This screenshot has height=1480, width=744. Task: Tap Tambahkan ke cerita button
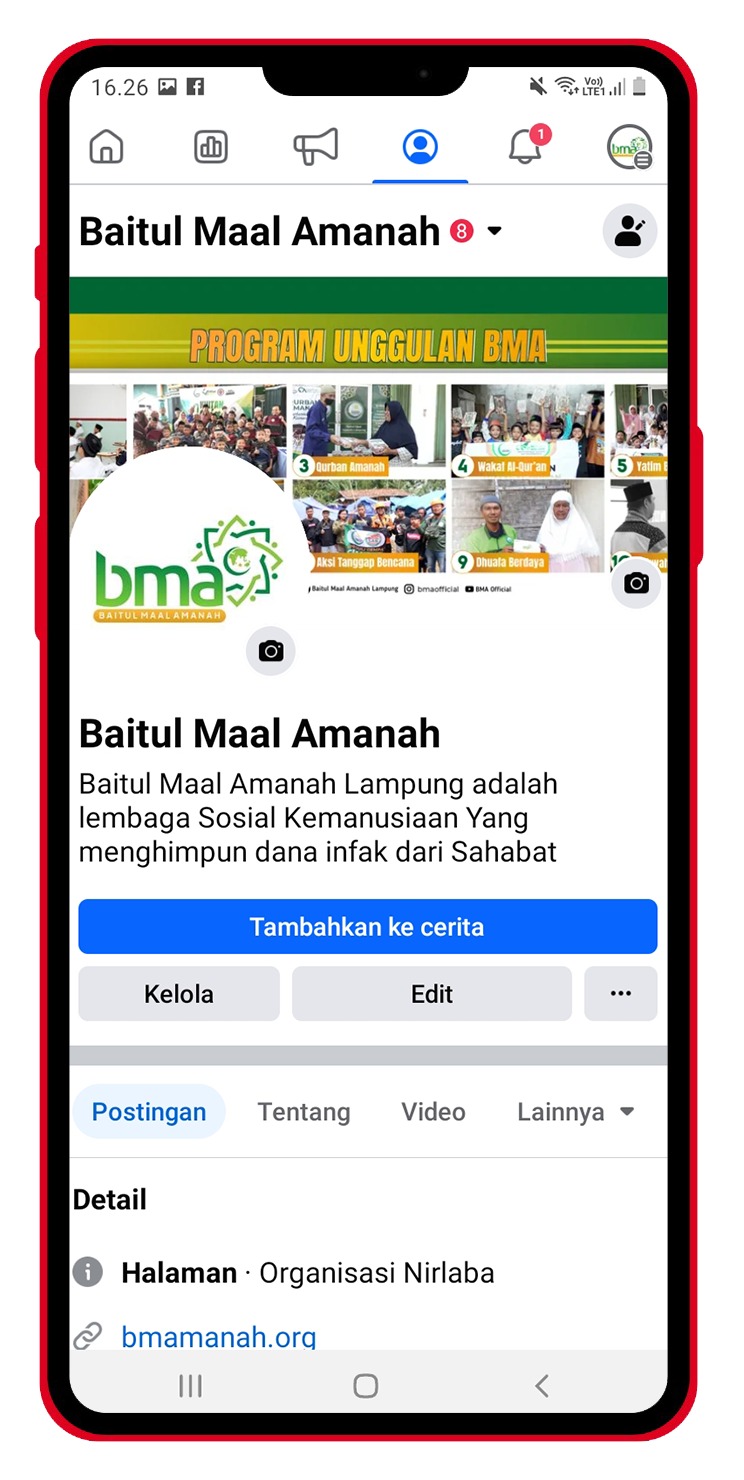pos(368,927)
